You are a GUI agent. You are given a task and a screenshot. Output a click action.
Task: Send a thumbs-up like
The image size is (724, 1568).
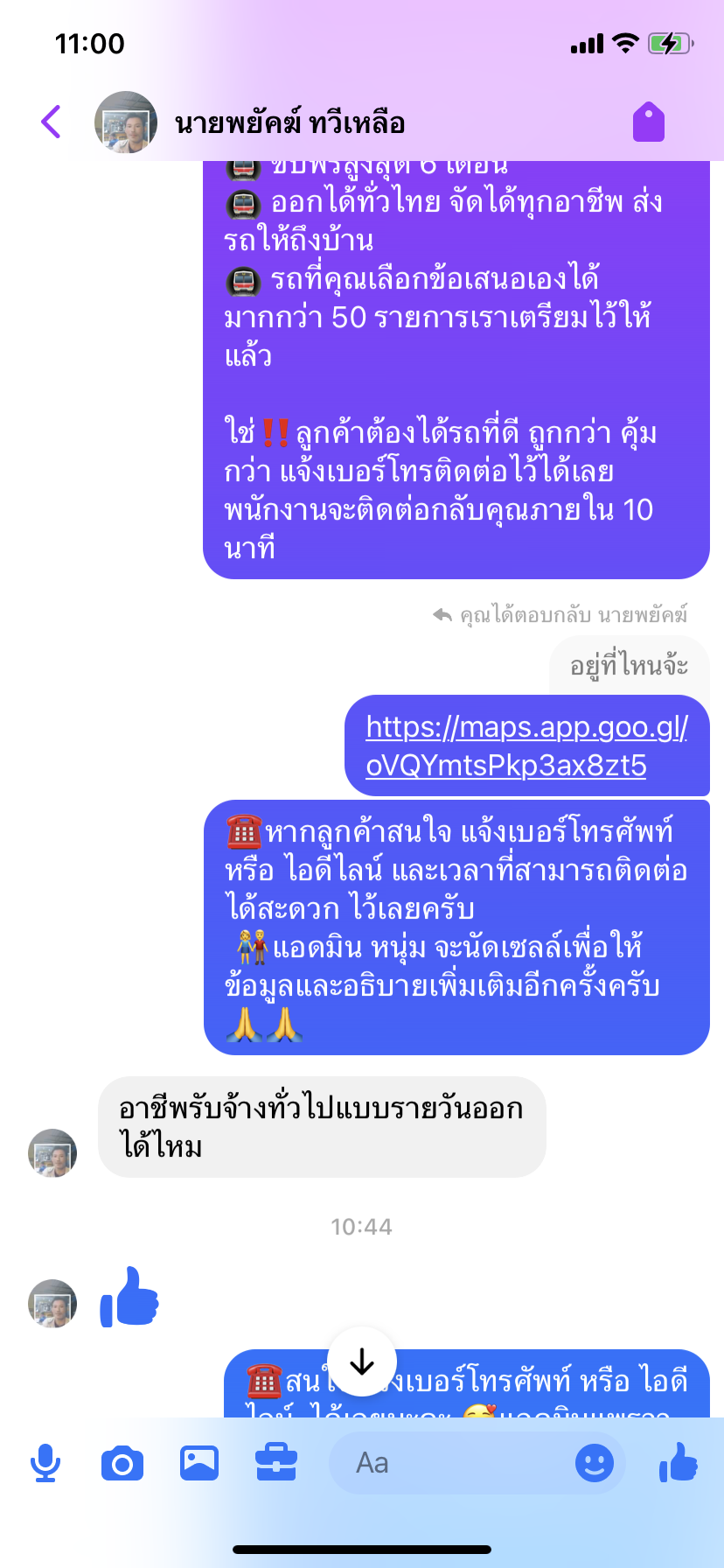coord(679,1463)
